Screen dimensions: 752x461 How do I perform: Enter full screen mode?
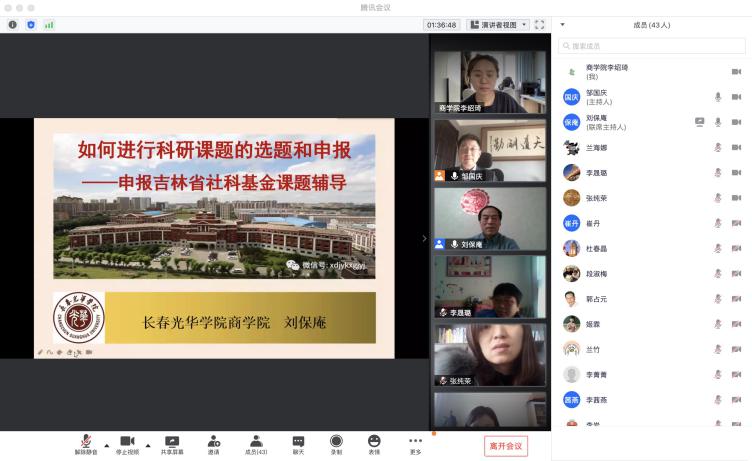point(539,24)
